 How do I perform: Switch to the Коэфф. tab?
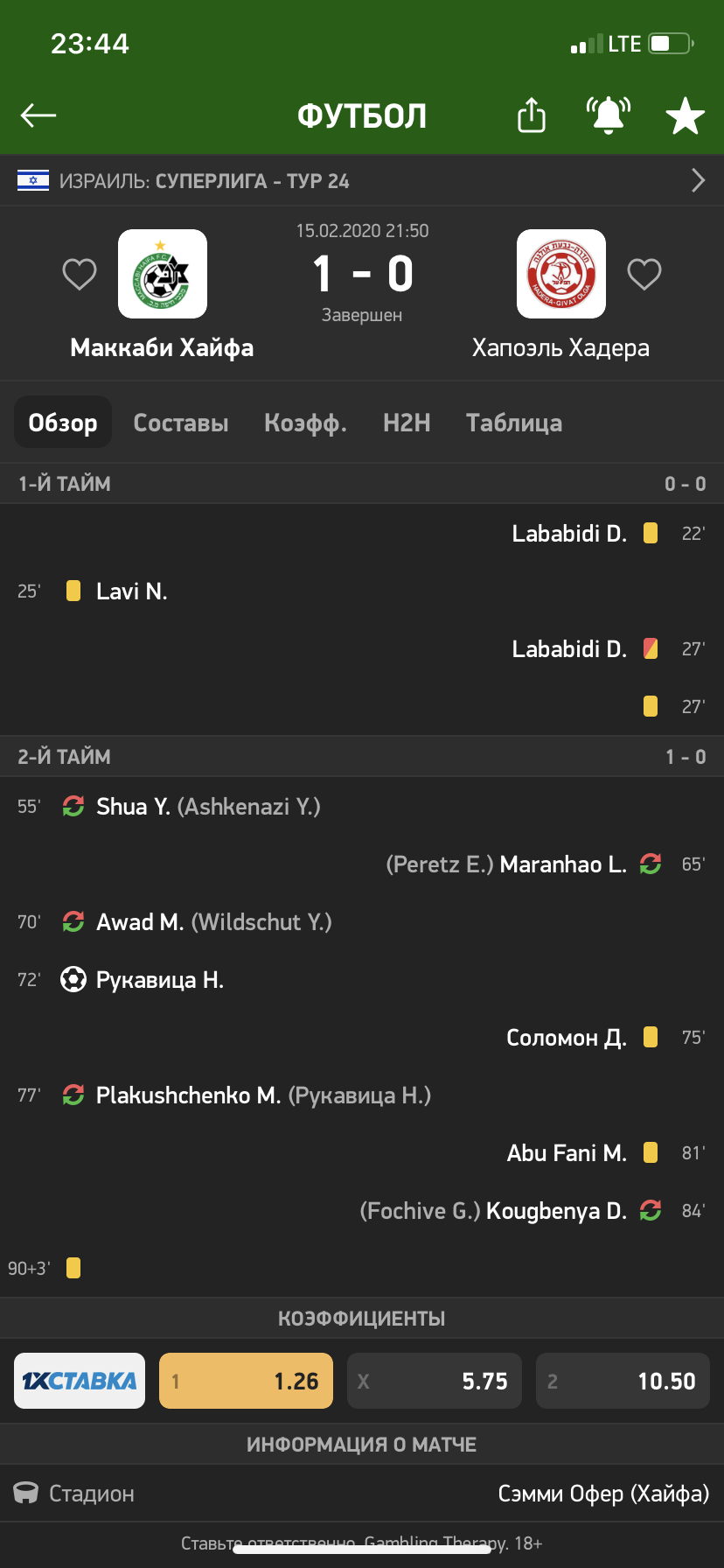point(306,423)
